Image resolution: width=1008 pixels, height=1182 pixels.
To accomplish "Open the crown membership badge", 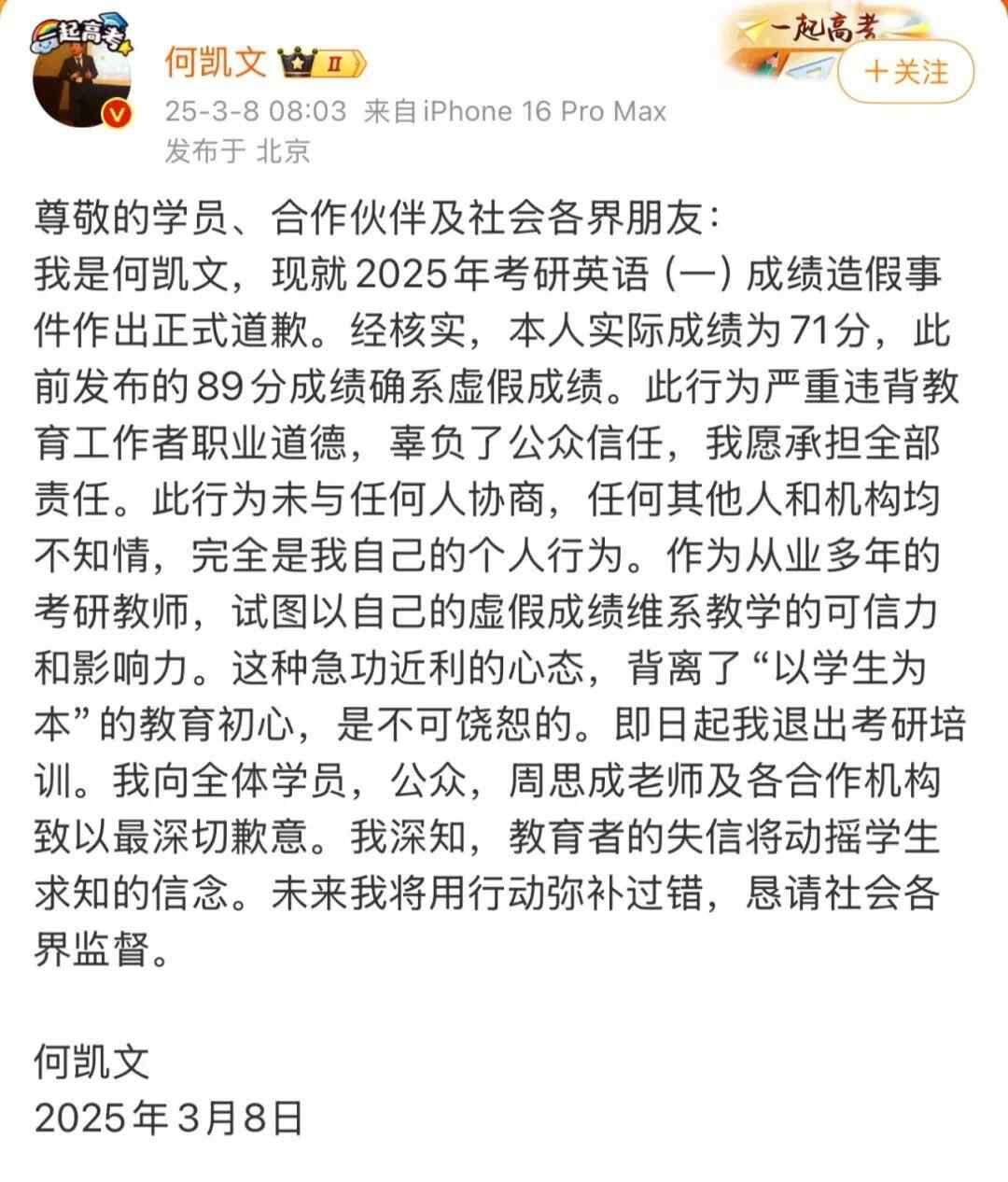I will [315, 64].
